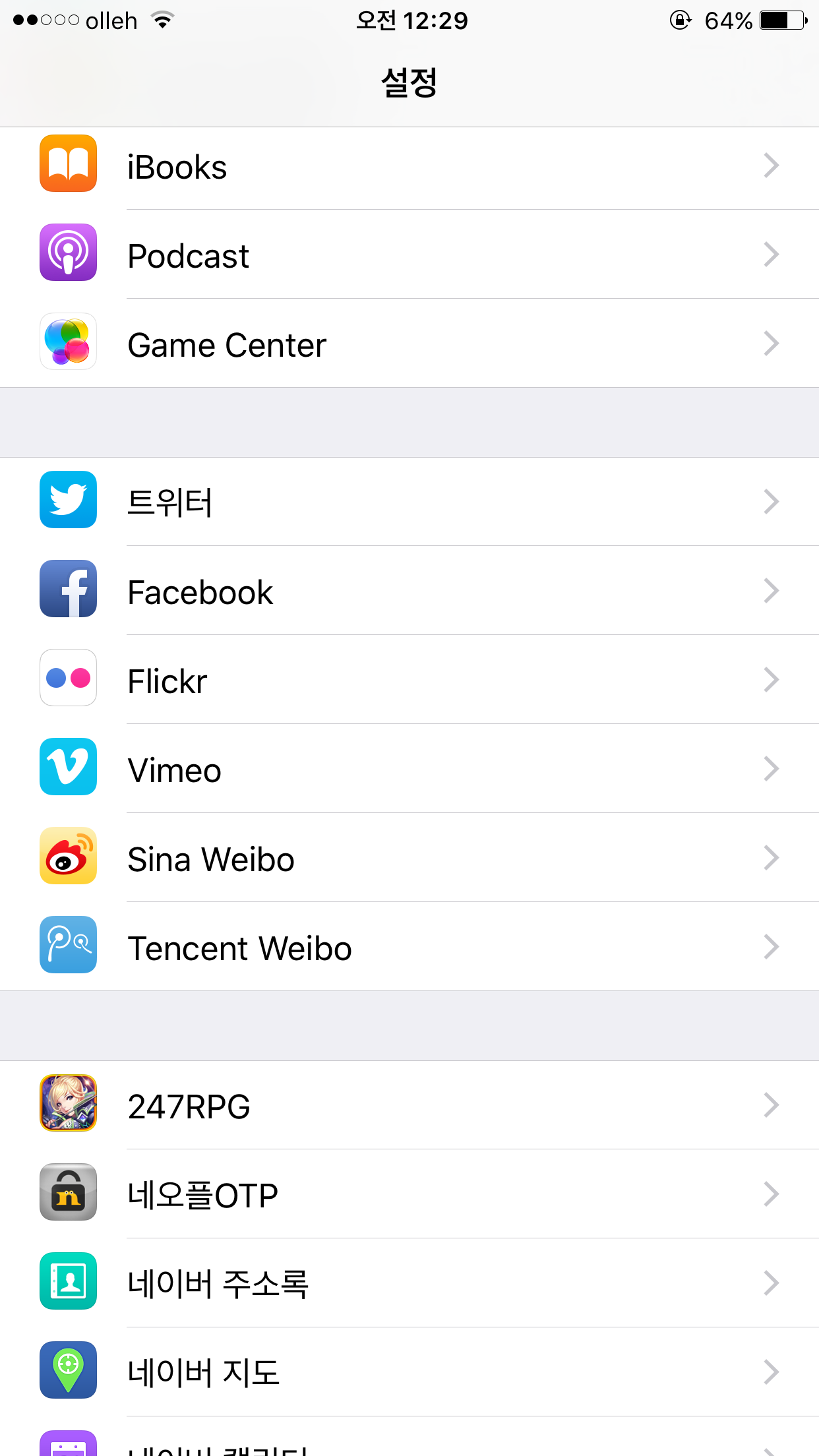The height and width of the screenshot is (1456, 819).
Task: Open 네오플OTP settings
Action: pyautogui.click(x=409, y=1195)
